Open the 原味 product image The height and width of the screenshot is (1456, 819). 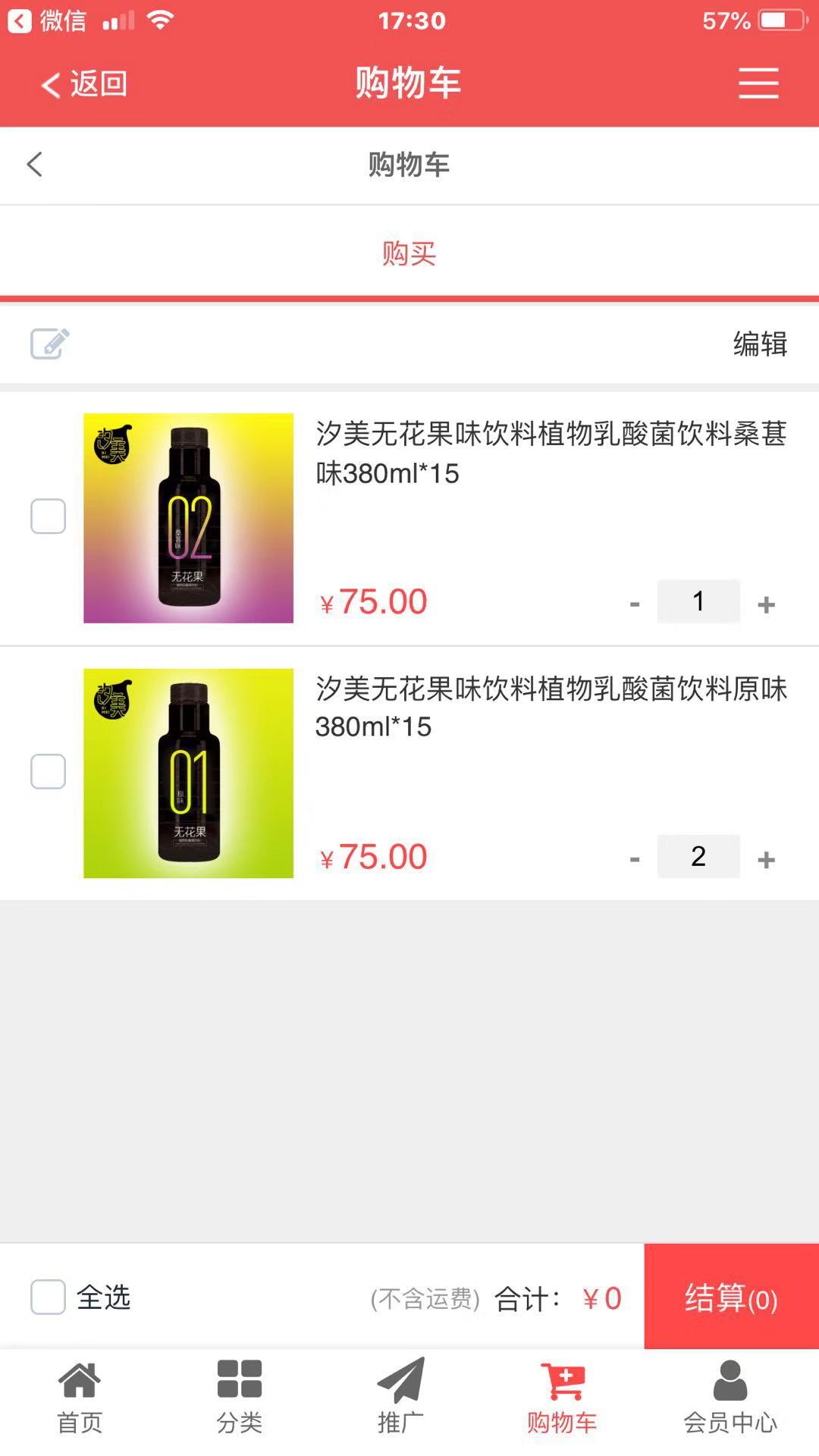(188, 773)
